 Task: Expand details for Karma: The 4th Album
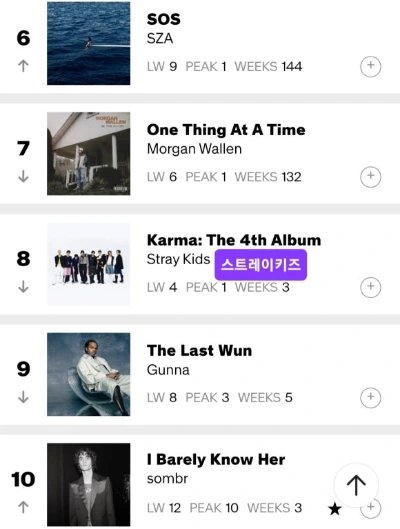[370, 287]
